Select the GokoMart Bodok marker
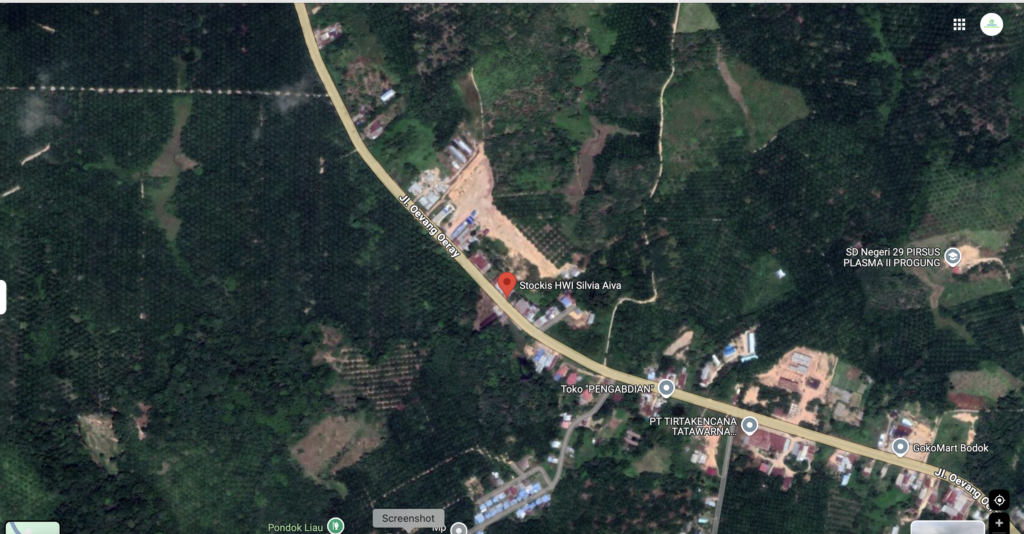 (900, 447)
